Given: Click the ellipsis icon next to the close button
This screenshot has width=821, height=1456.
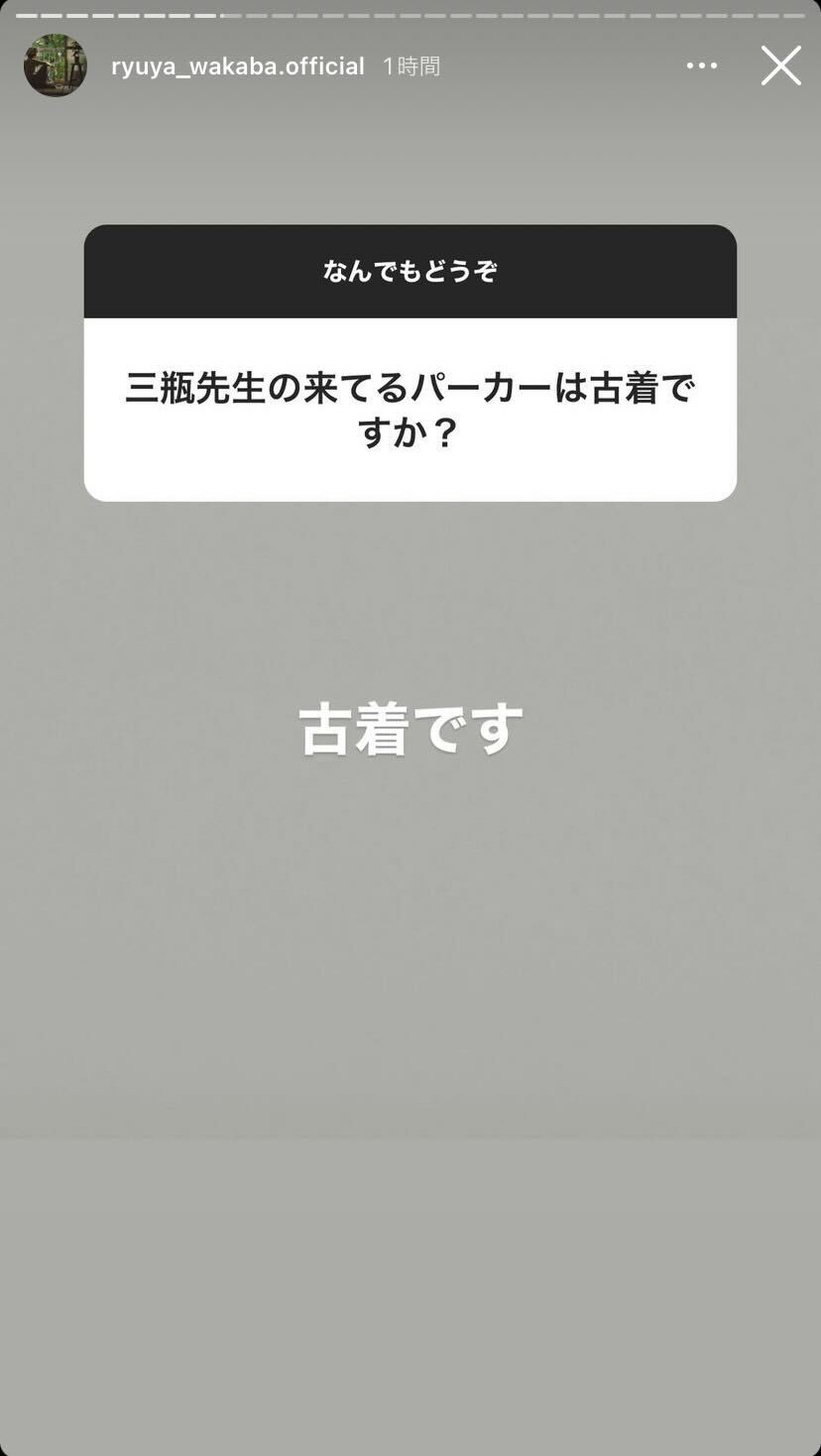Looking at the screenshot, I should (702, 65).
